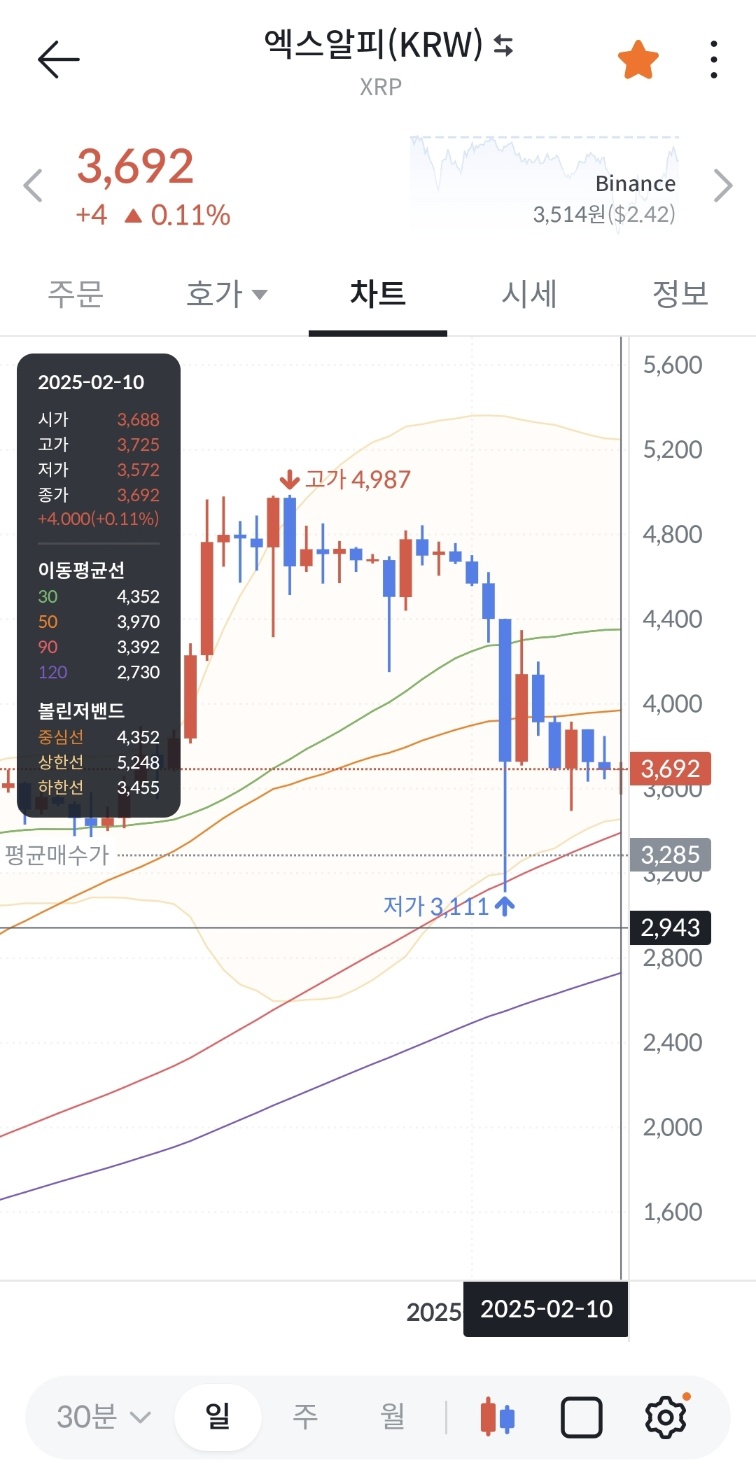Screen dimensions: 756x1476
Task: Click the back arrow to exit
Action: point(58,58)
